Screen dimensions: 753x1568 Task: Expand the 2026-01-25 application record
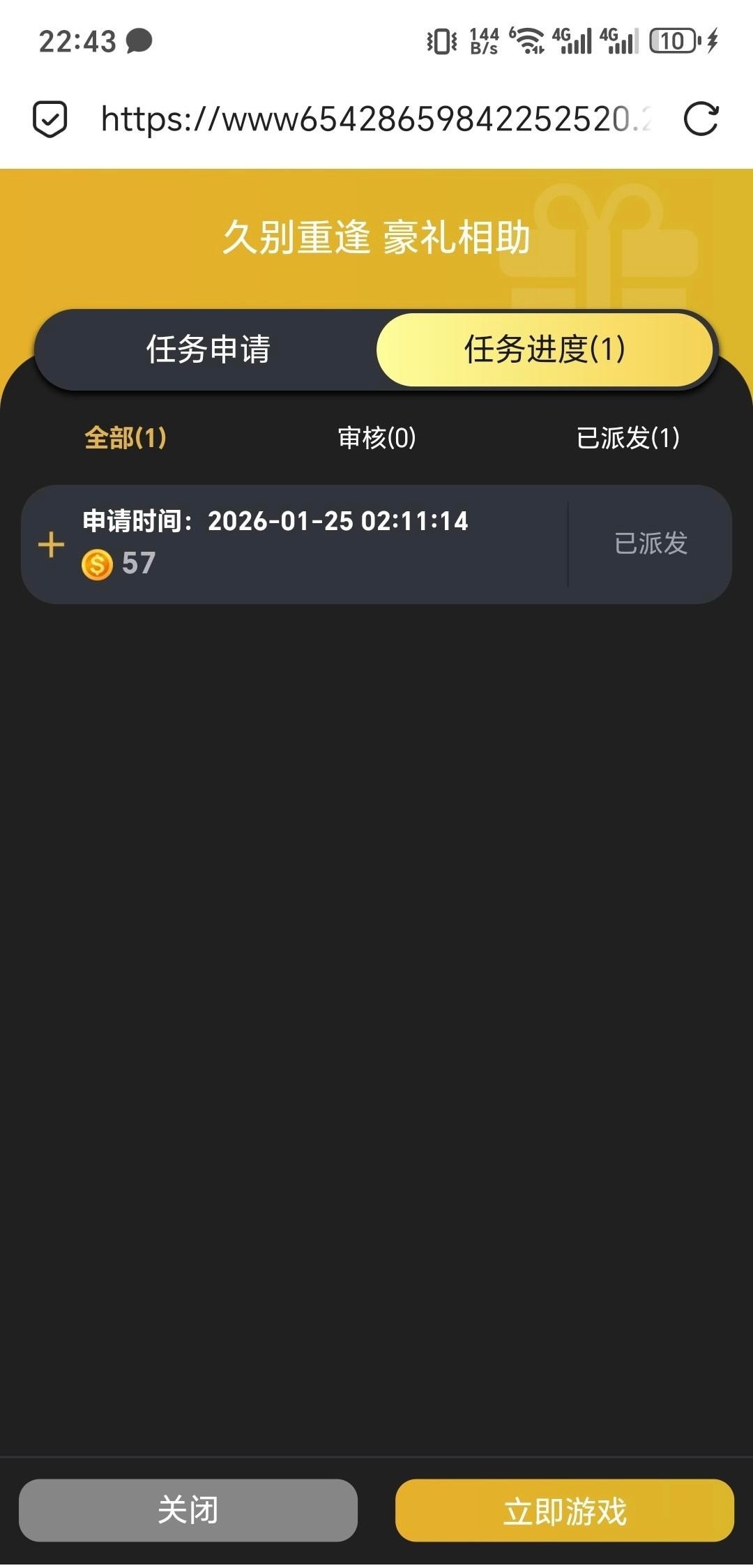coord(51,545)
